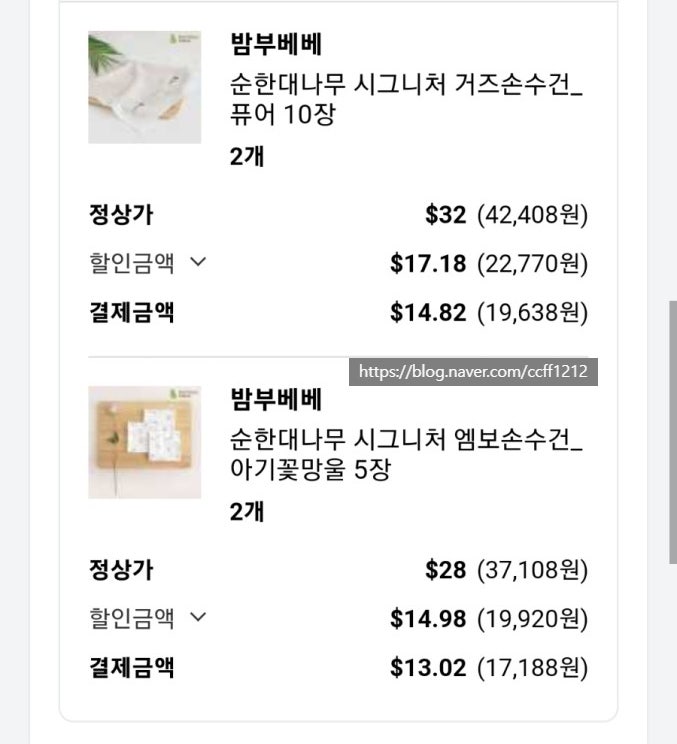Open the 거즈손수건 퓨어 10장 product image
The height and width of the screenshot is (744, 677).
[144, 87]
